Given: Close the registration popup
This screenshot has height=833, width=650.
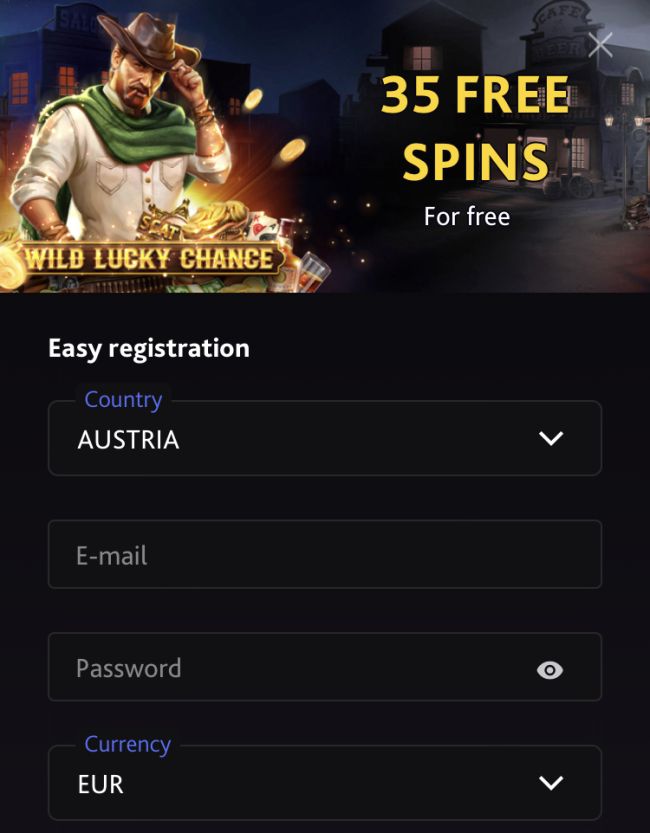Looking at the screenshot, I should (600, 45).
